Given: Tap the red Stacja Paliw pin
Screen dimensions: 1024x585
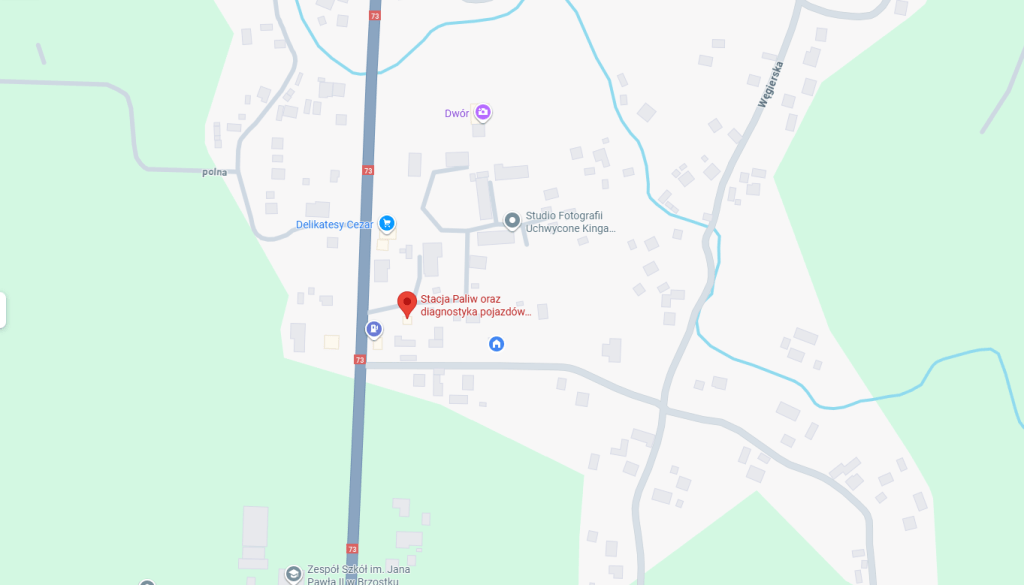Looking at the screenshot, I should (407, 303).
